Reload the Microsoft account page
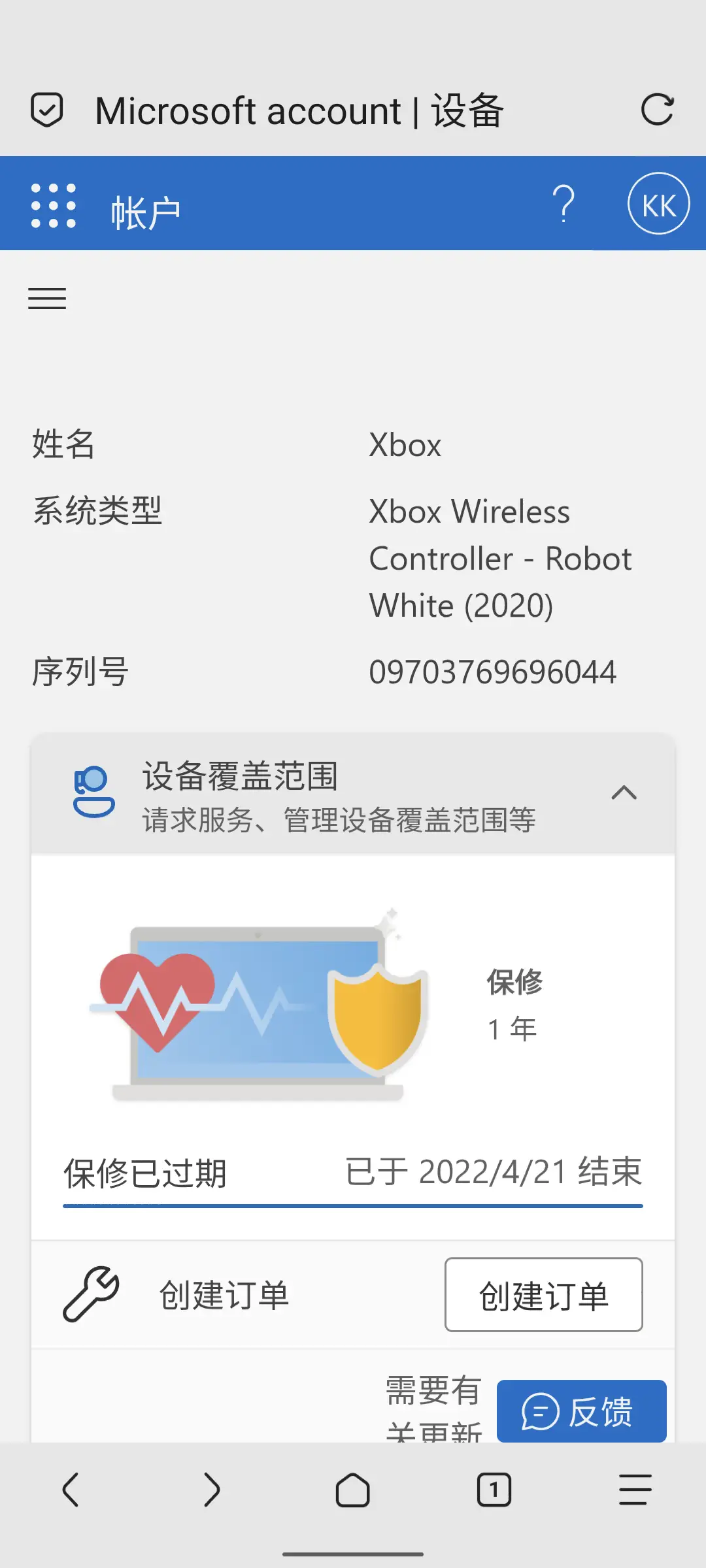Screen dimensions: 706x1568 click(657, 110)
